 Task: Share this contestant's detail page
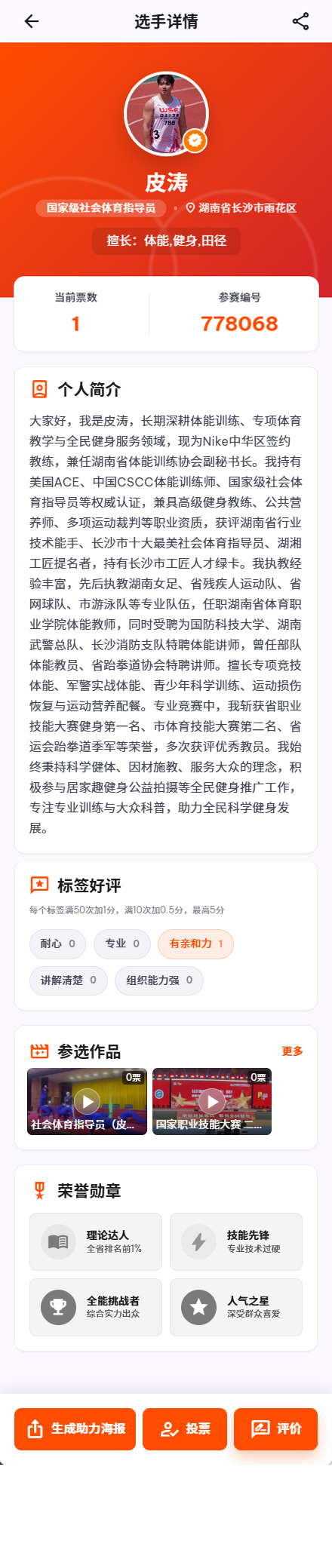(x=300, y=21)
